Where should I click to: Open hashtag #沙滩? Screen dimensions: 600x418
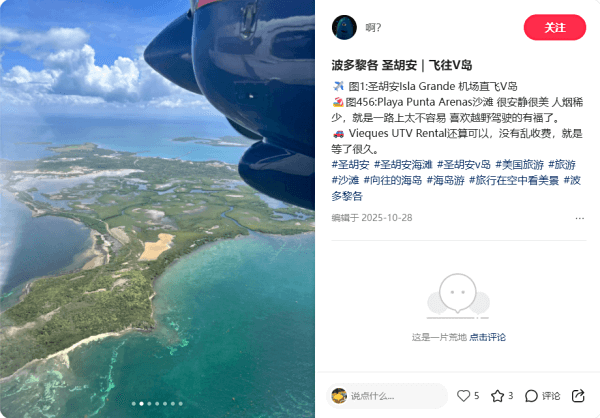tap(345, 181)
